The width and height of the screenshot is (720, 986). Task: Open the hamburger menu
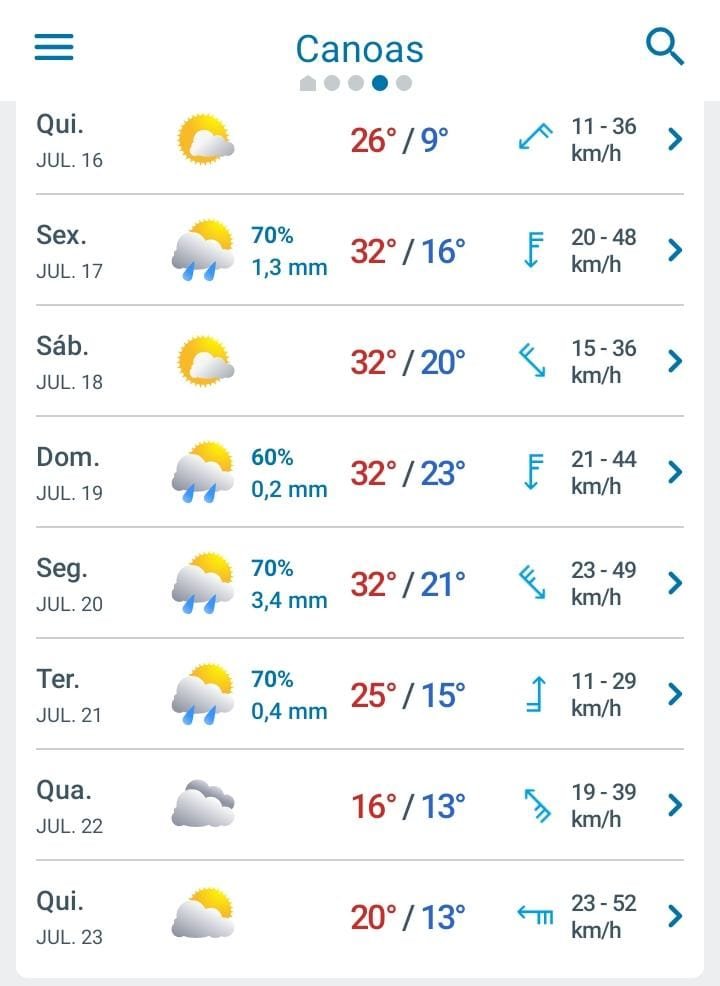(54, 47)
